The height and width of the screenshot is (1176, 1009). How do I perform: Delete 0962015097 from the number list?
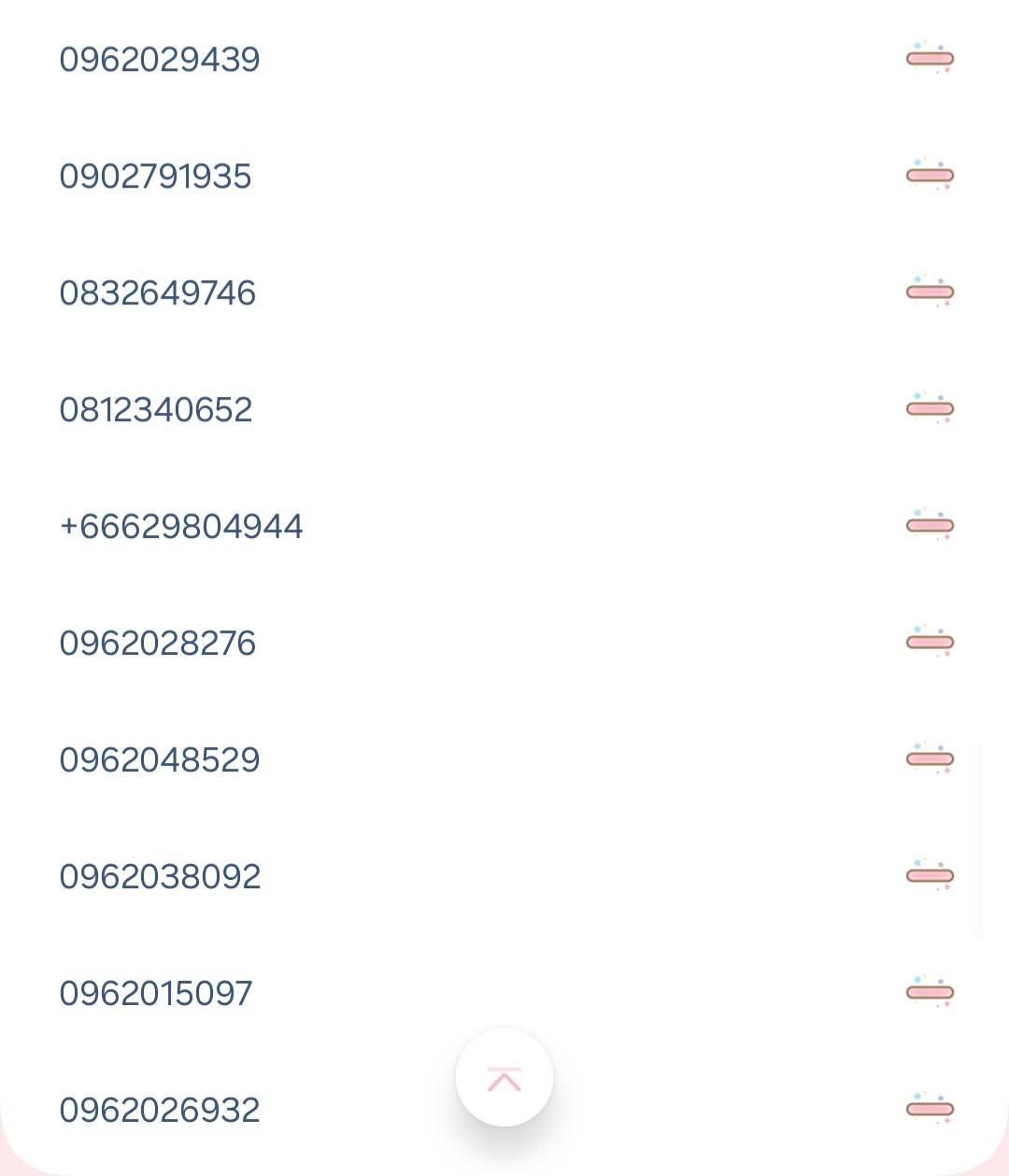coord(930,993)
